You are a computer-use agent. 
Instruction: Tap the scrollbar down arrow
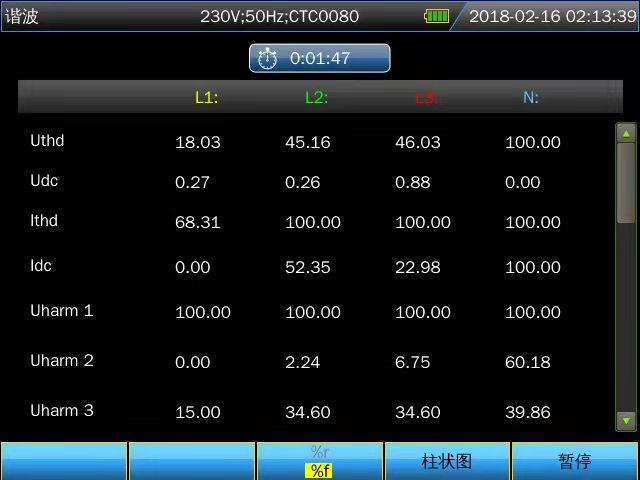pos(626,421)
